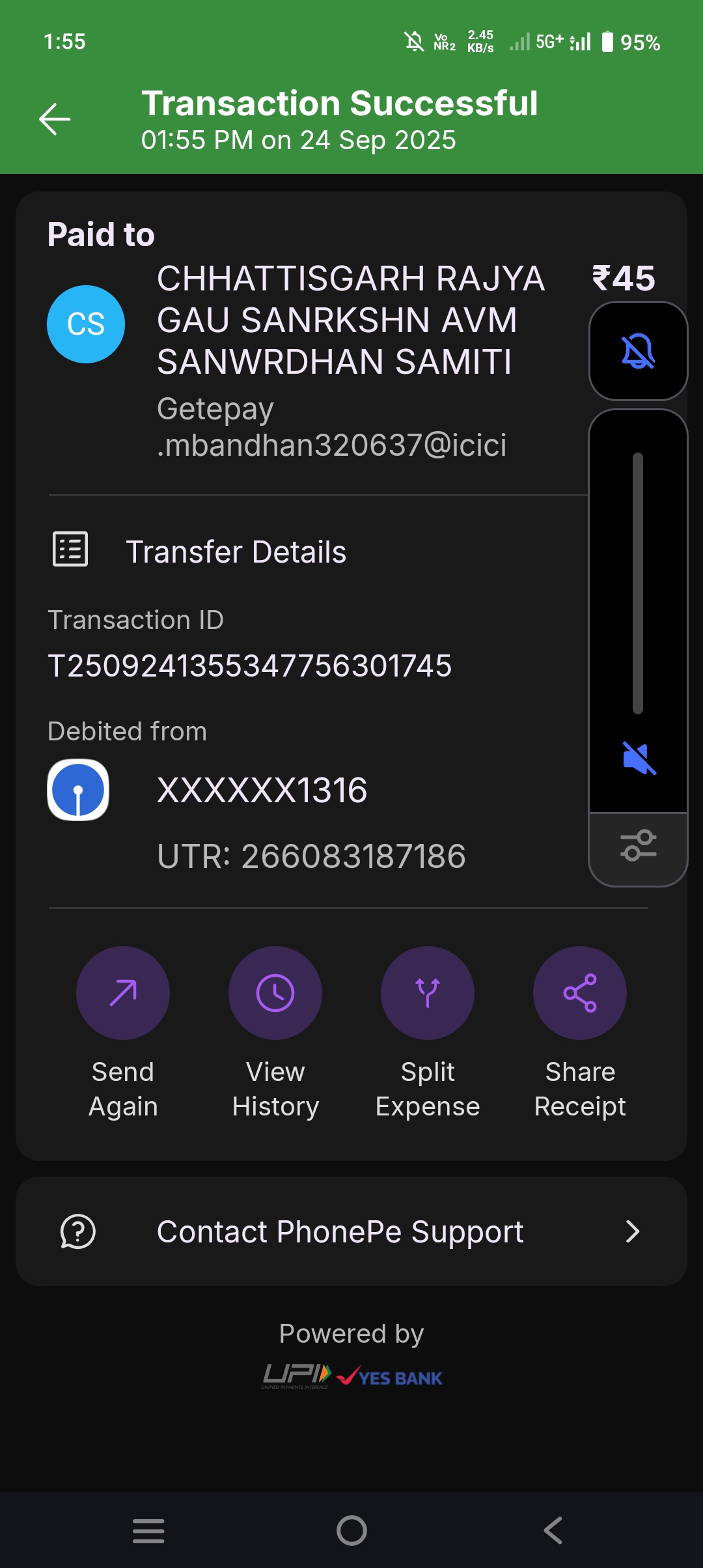
Task: Toggle the ringer mode bell icon
Action: [x=639, y=352]
